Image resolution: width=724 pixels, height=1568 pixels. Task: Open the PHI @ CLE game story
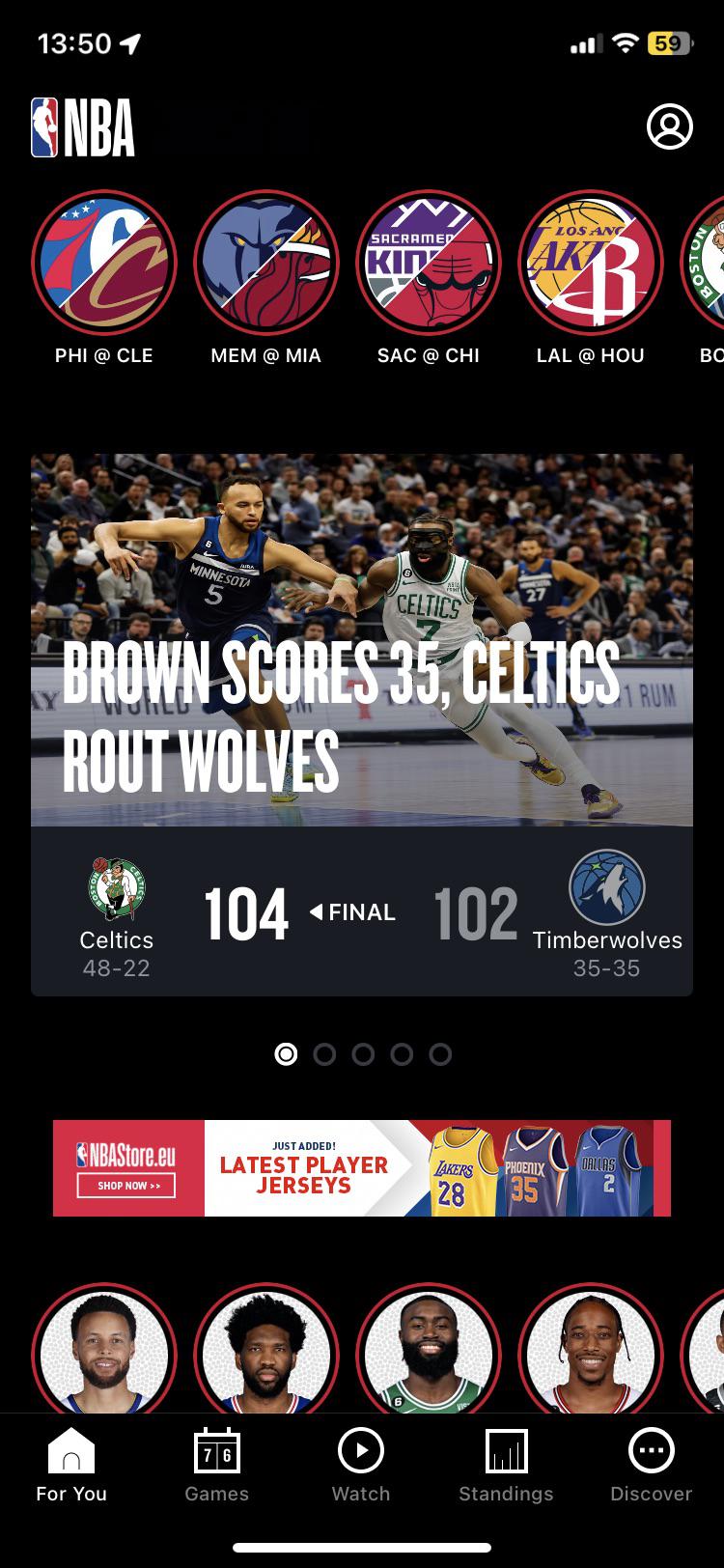tap(104, 263)
